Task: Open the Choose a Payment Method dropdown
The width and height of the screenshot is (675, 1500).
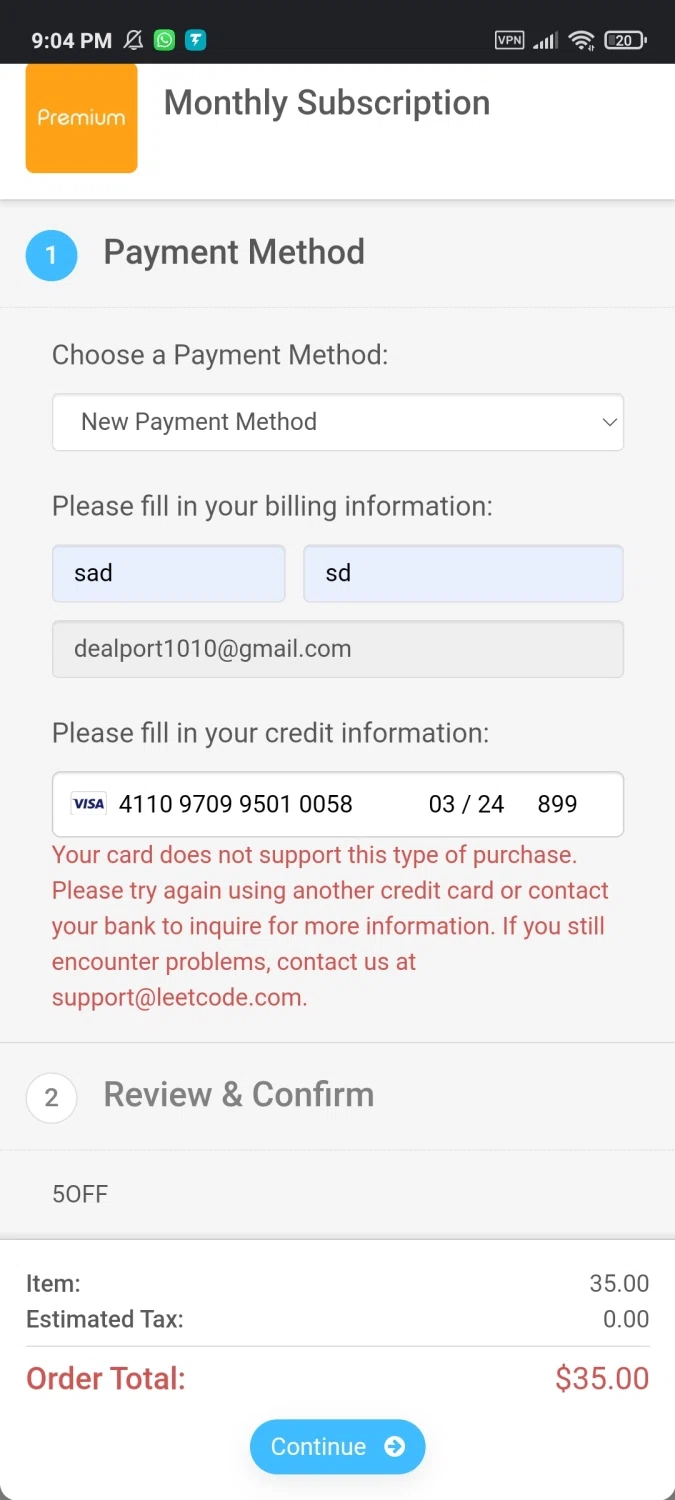Action: tap(338, 422)
